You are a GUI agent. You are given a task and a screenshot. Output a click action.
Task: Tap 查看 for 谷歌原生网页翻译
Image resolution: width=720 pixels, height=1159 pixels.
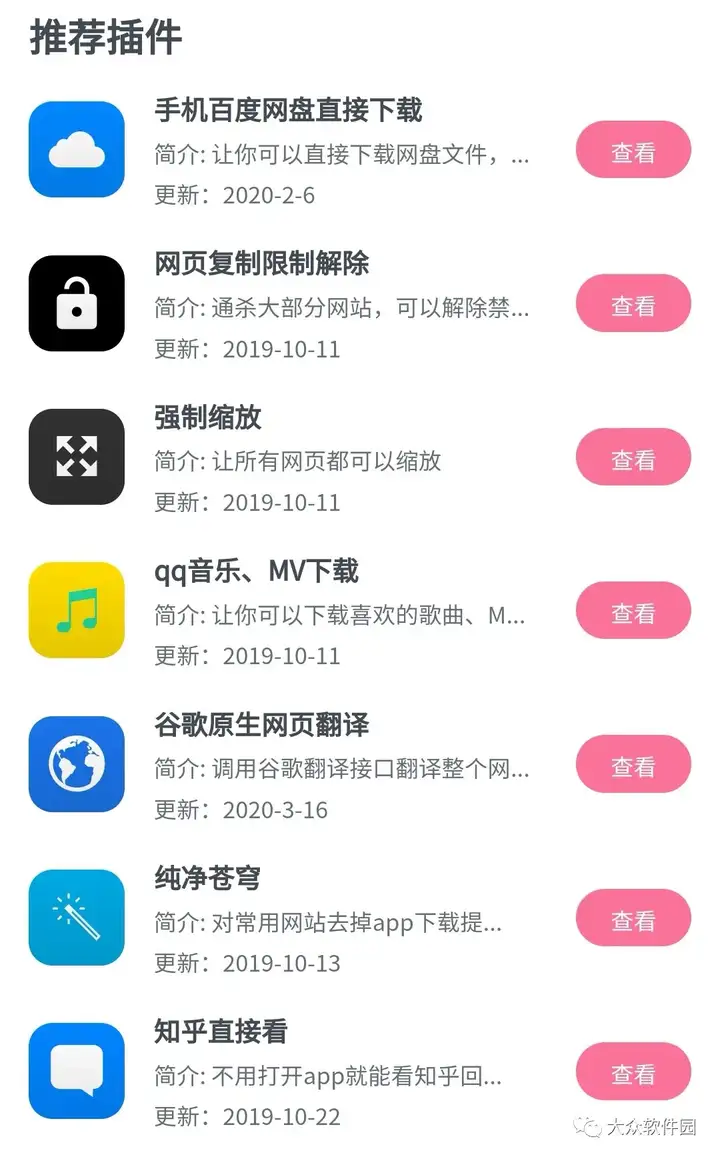tap(633, 764)
